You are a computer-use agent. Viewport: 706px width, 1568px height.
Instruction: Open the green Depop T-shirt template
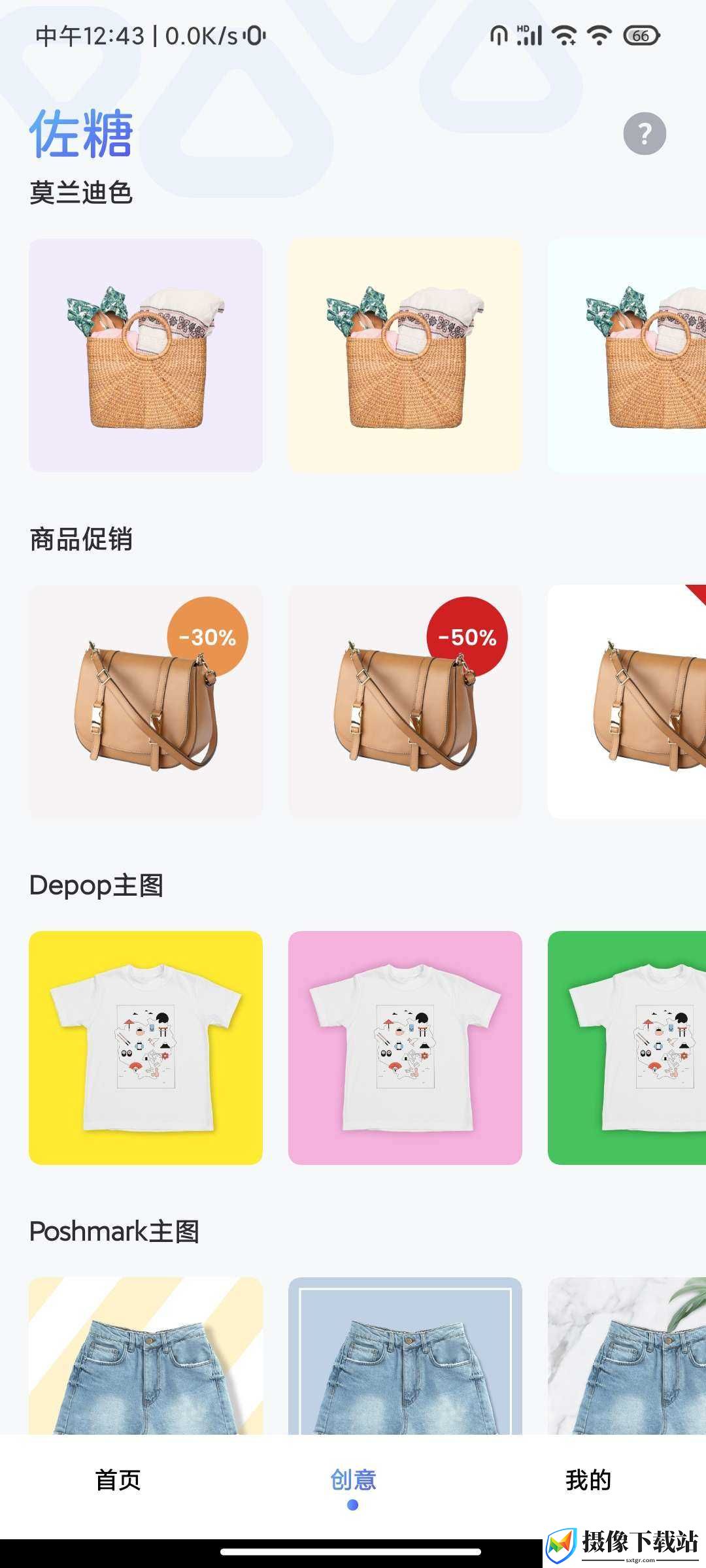[627, 1047]
